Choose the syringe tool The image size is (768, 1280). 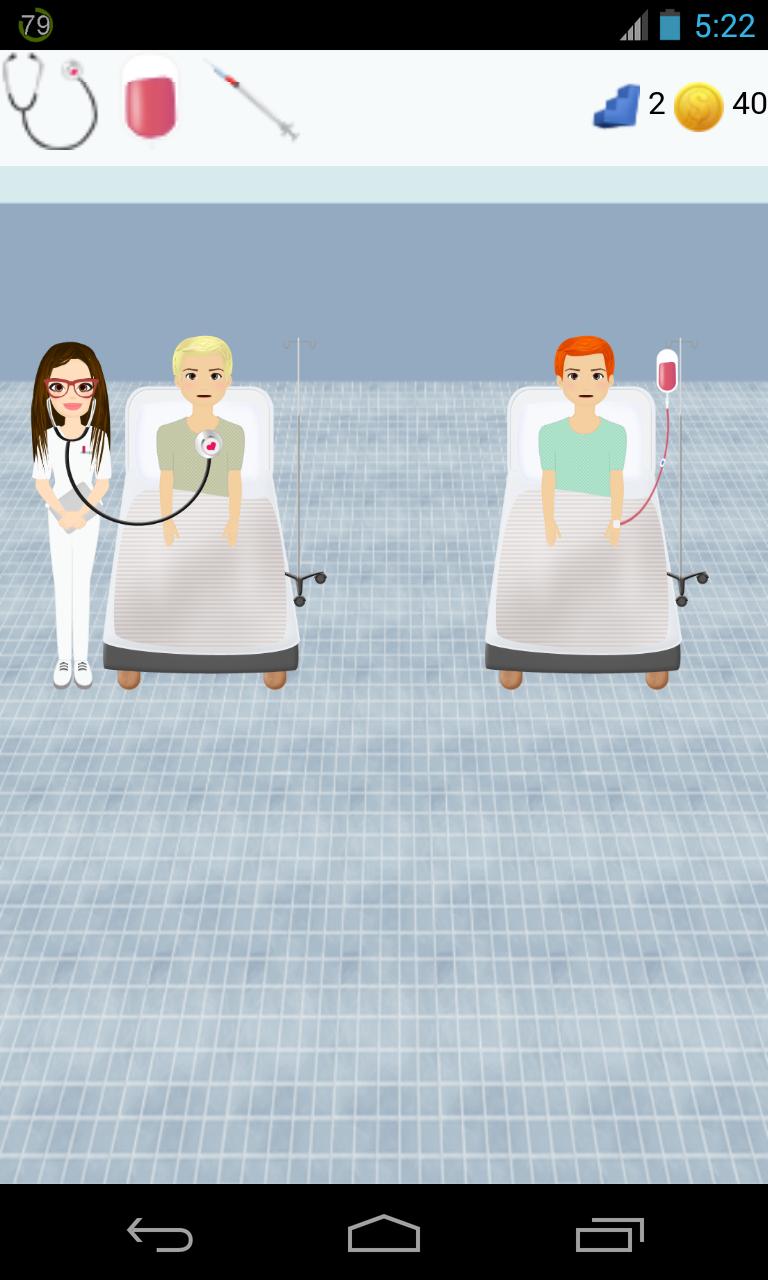point(252,99)
